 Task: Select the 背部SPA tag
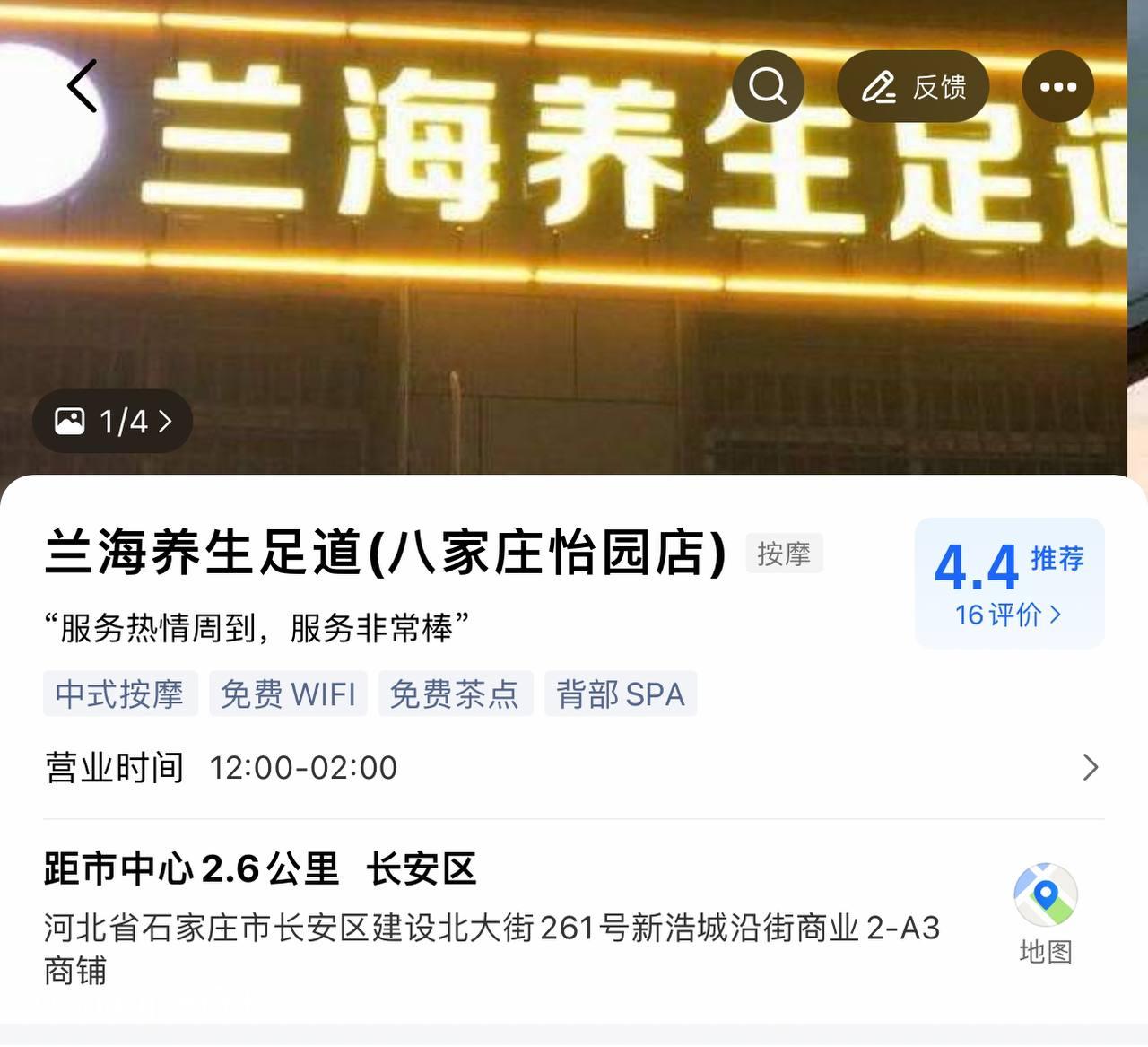tap(621, 694)
